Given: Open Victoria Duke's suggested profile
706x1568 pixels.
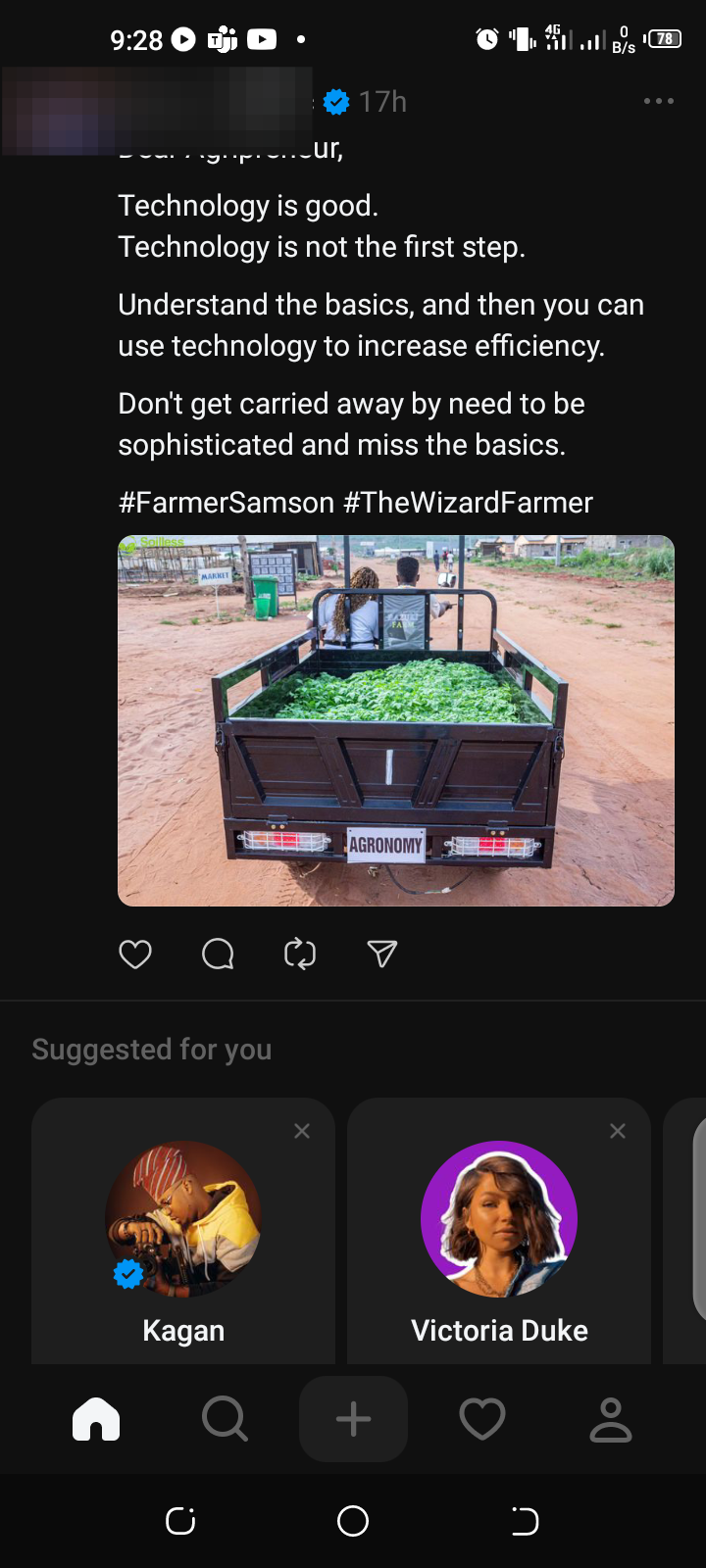Looking at the screenshot, I should (x=499, y=1219).
